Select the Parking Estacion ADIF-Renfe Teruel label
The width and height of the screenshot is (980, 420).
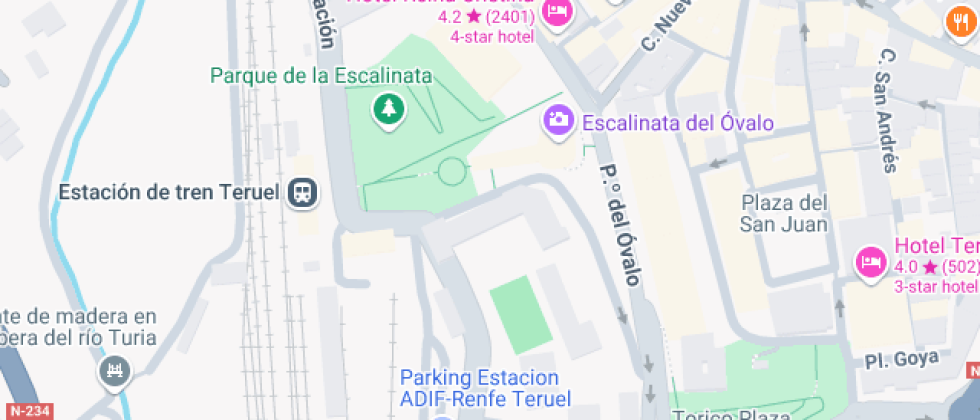pos(479,388)
